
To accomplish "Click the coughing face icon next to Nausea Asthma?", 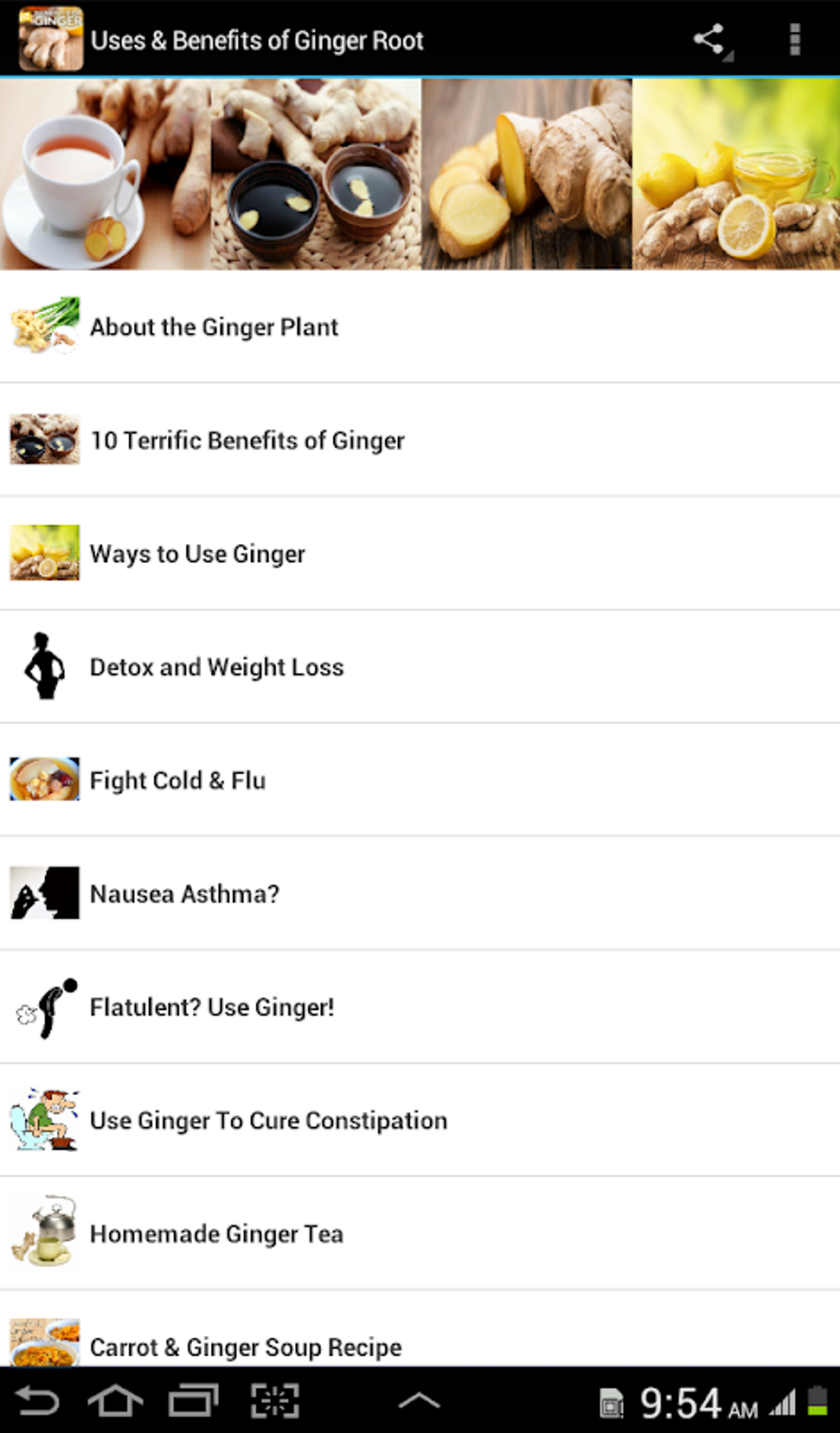I will [44, 894].
